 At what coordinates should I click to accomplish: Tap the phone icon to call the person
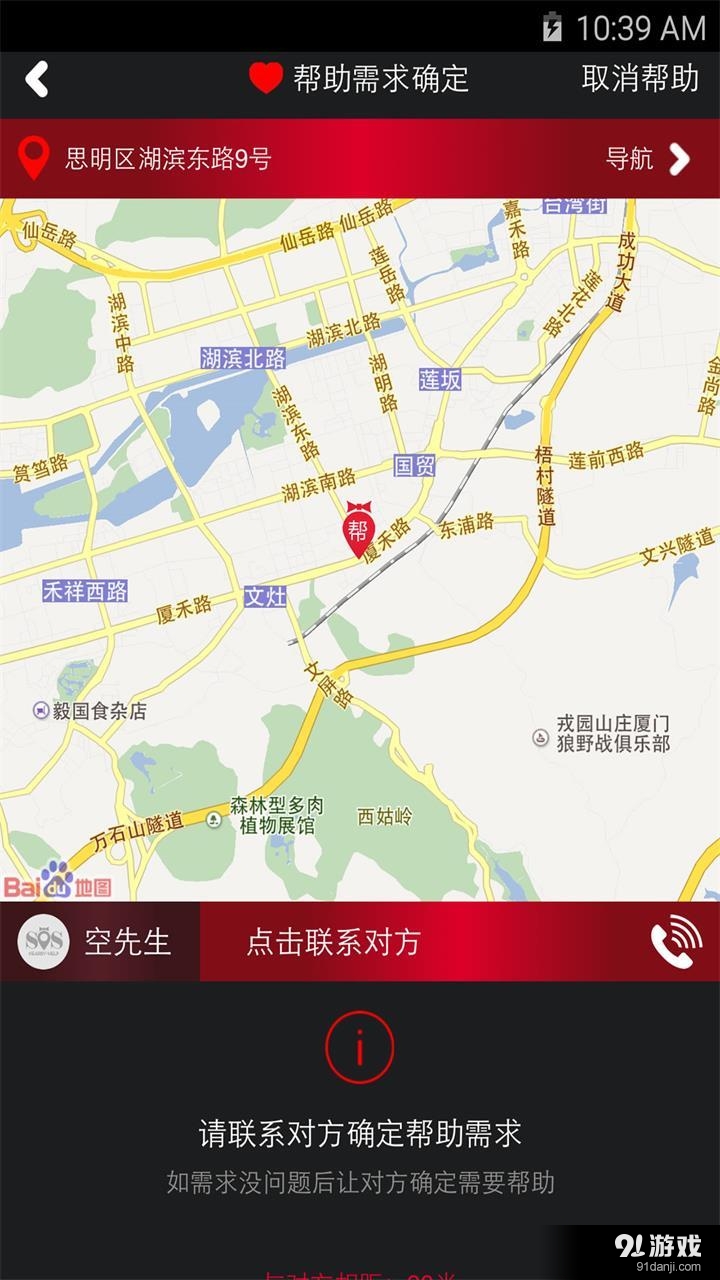675,941
